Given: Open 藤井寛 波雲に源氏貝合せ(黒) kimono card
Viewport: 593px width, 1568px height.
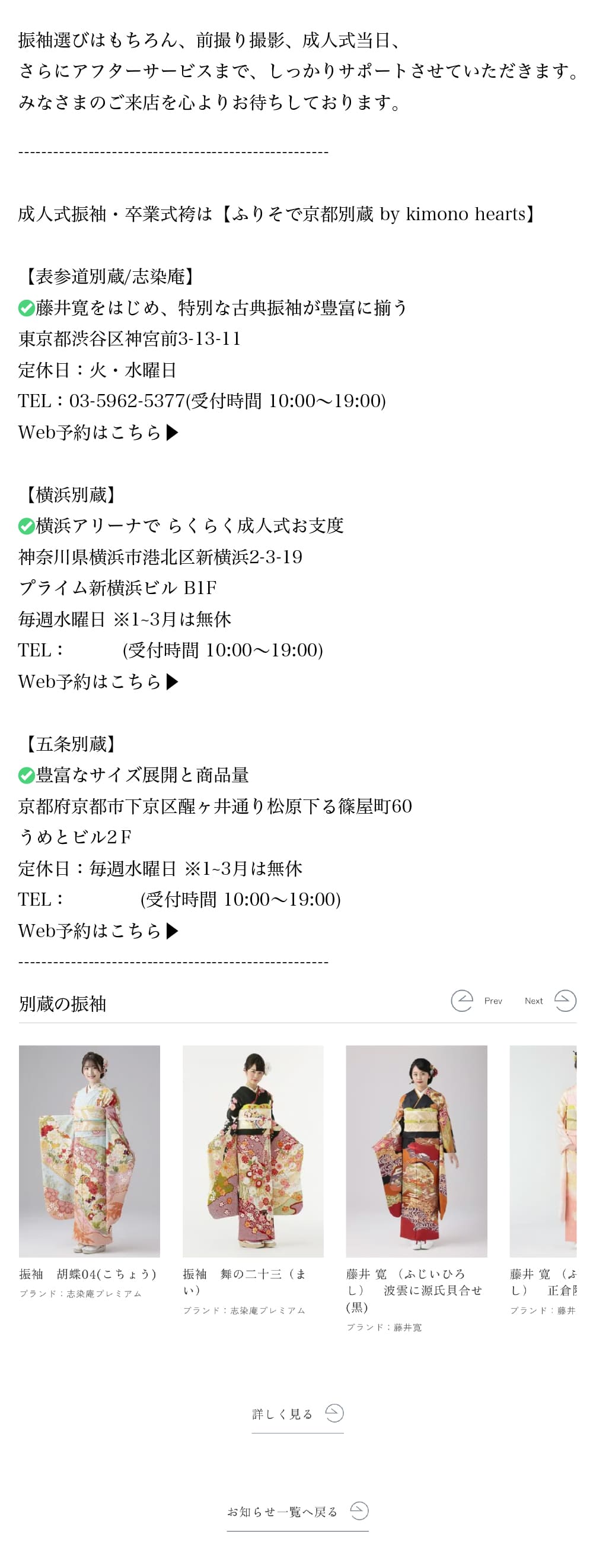Looking at the screenshot, I should click(417, 1151).
